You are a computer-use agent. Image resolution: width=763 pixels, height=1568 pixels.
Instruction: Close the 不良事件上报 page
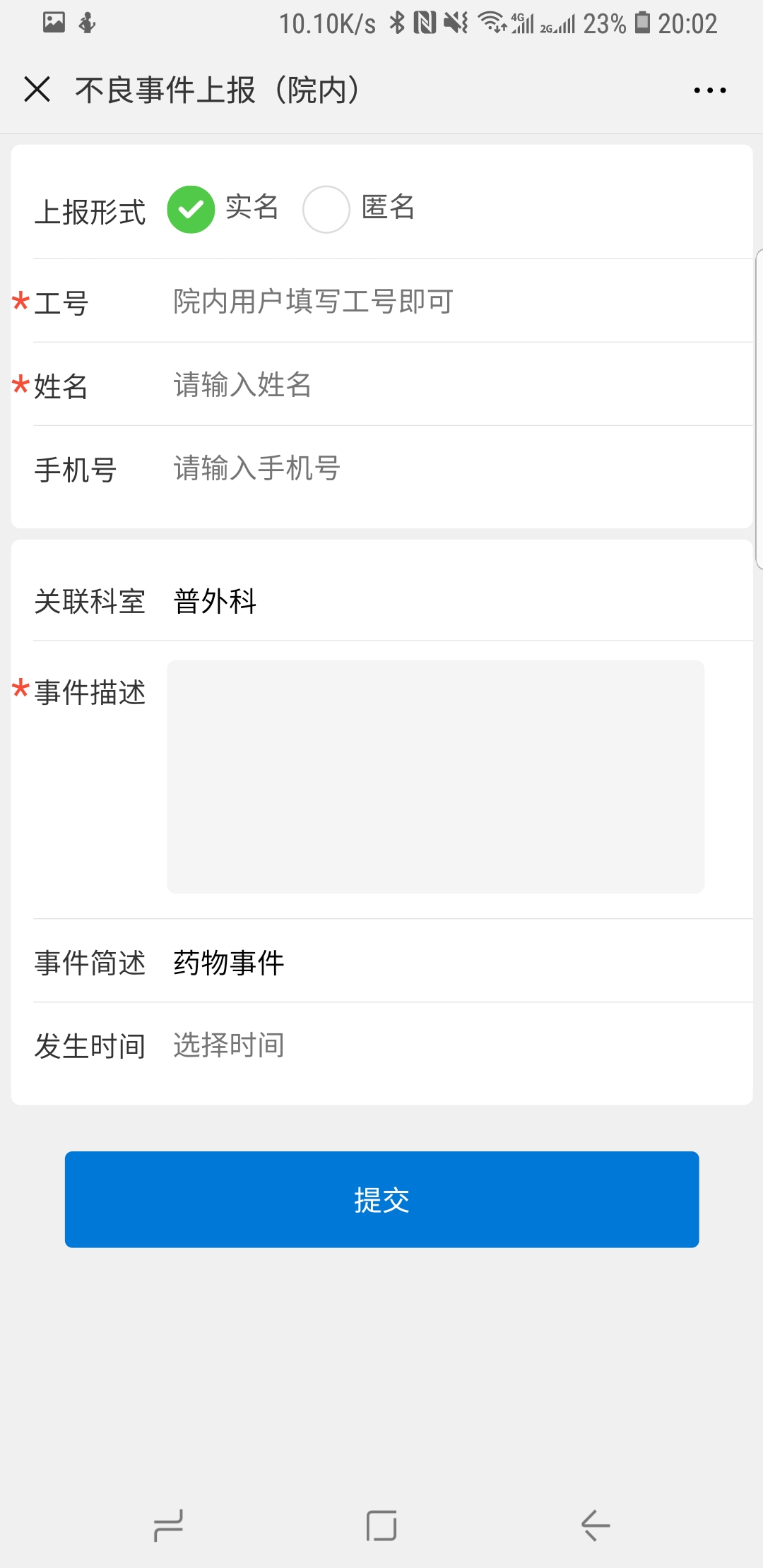37,90
